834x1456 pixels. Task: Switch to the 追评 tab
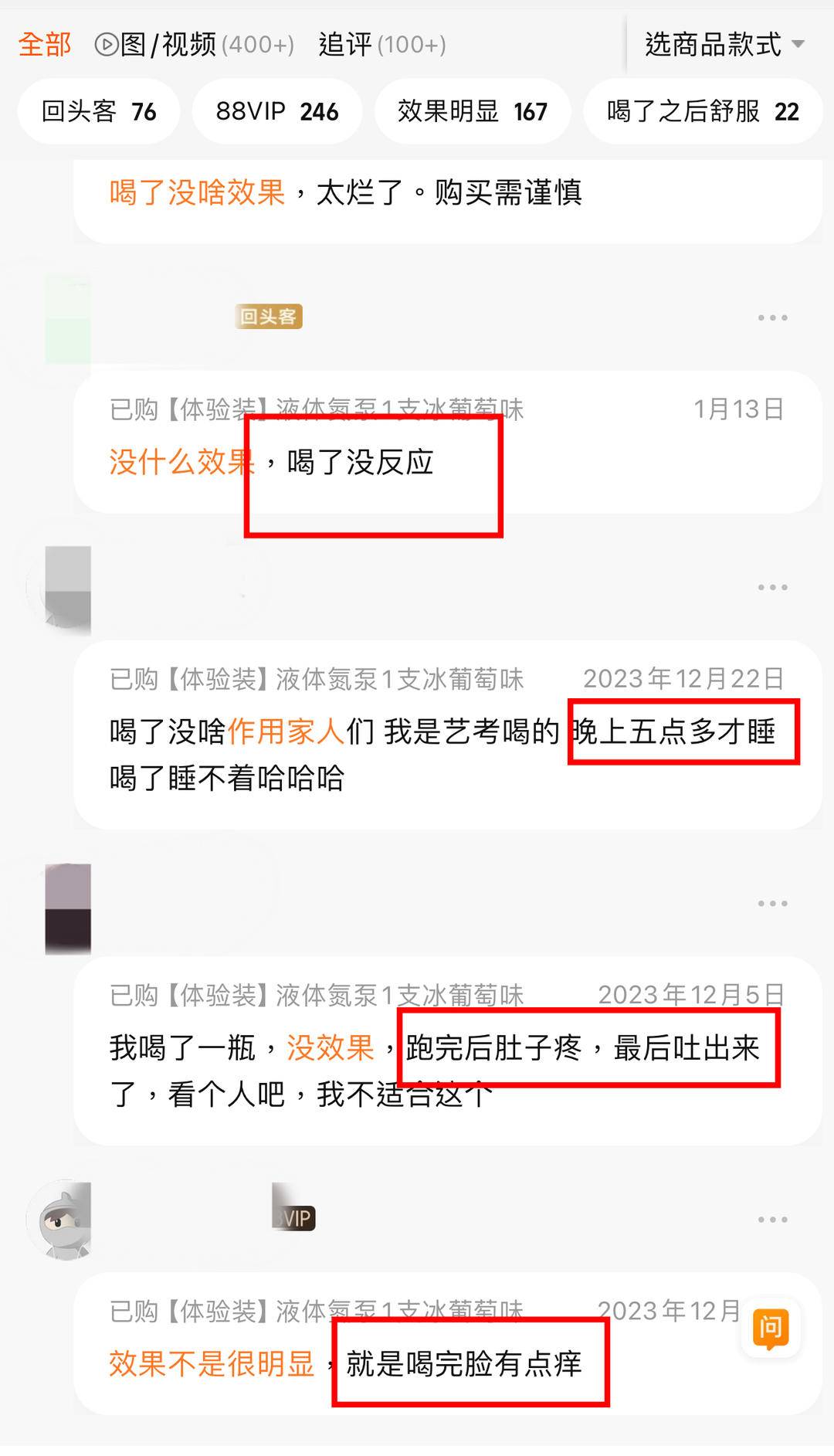pos(382,45)
